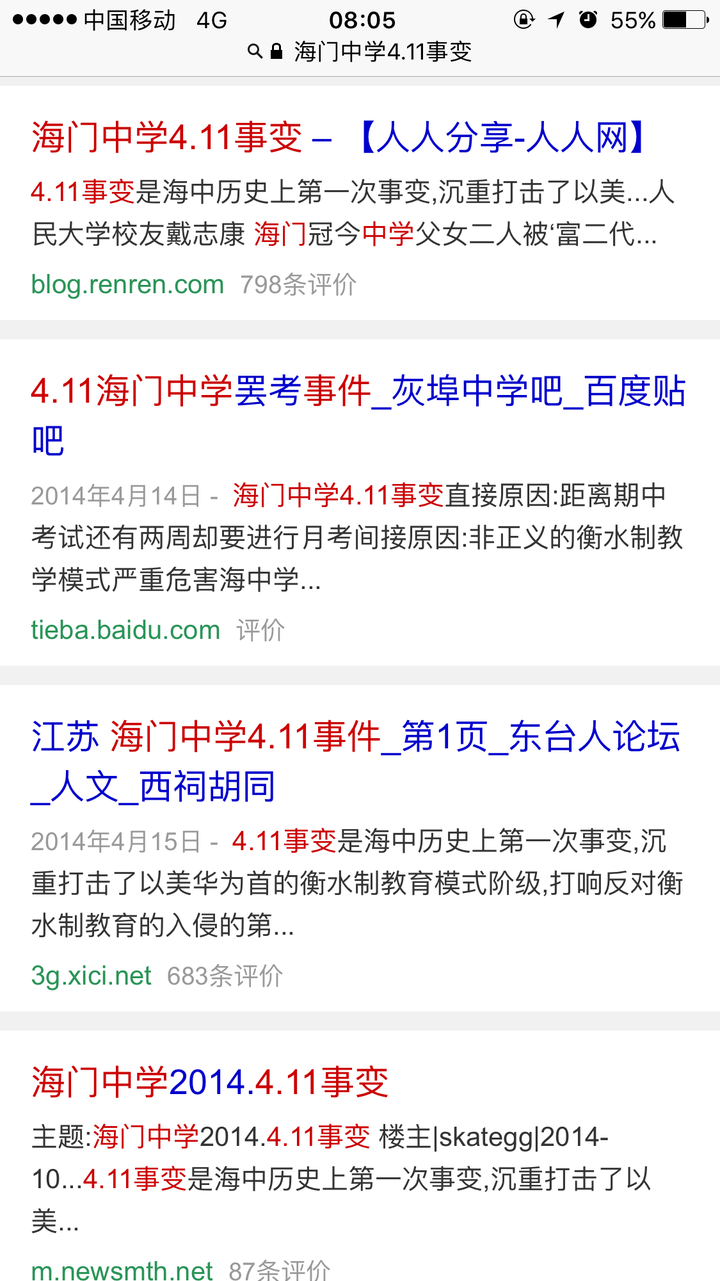Viewport: 720px width, 1281px height.
Task: Open the 海门中学2014.4.11事变 result
Action: (x=210, y=1082)
